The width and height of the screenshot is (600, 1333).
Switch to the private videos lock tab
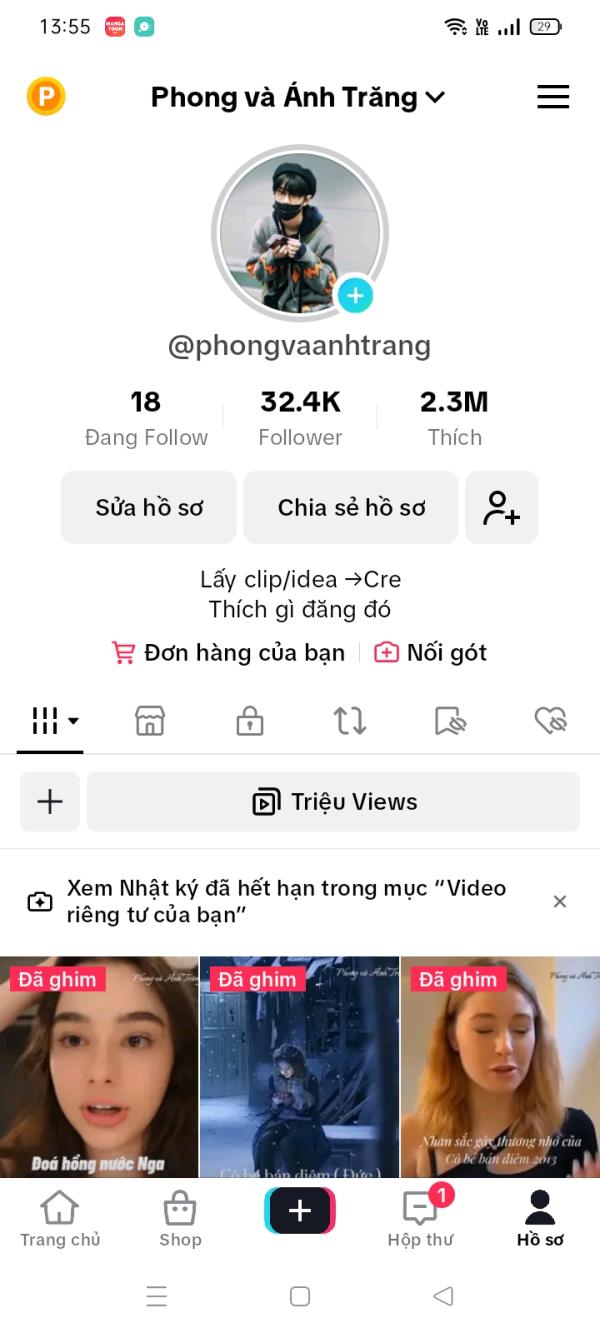pyautogui.click(x=249, y=721)
